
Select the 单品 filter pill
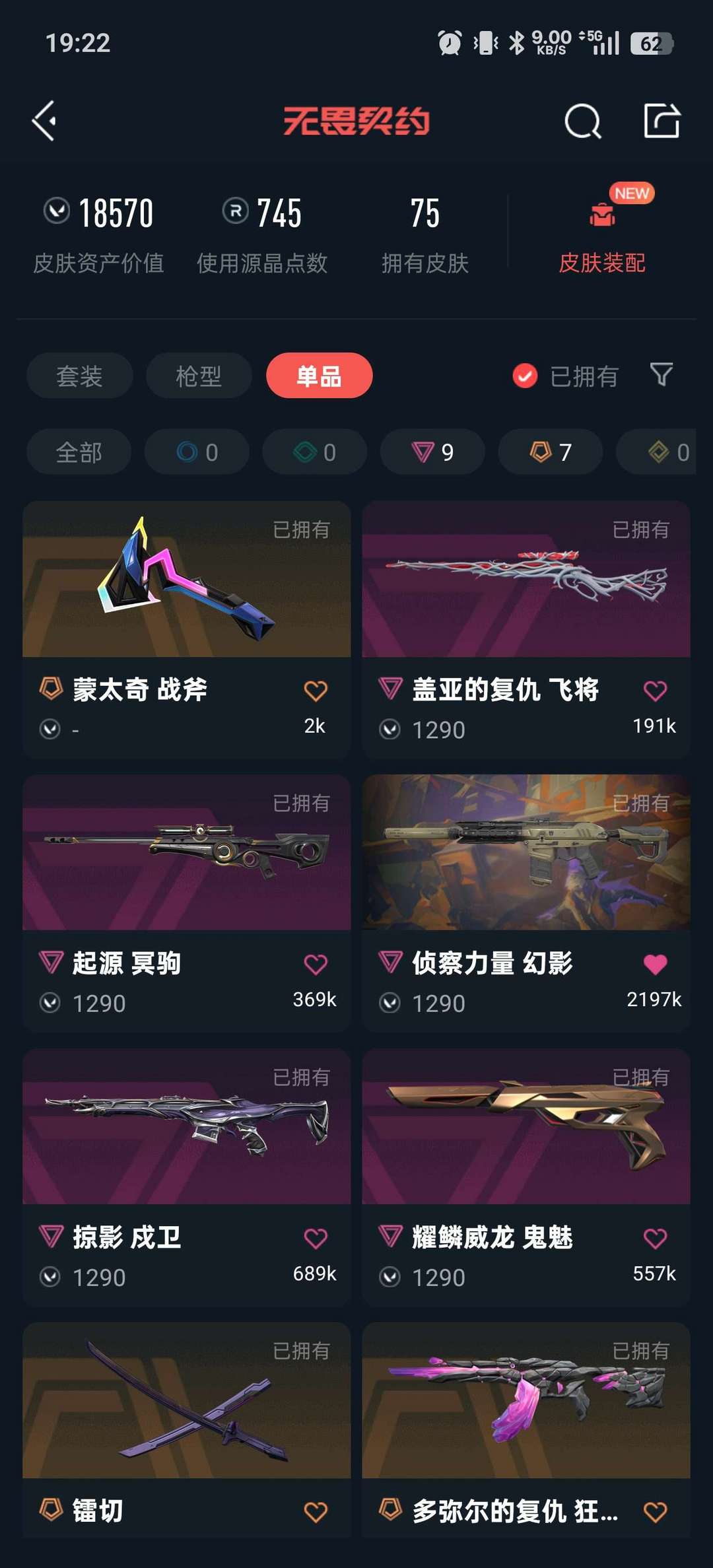318,375
